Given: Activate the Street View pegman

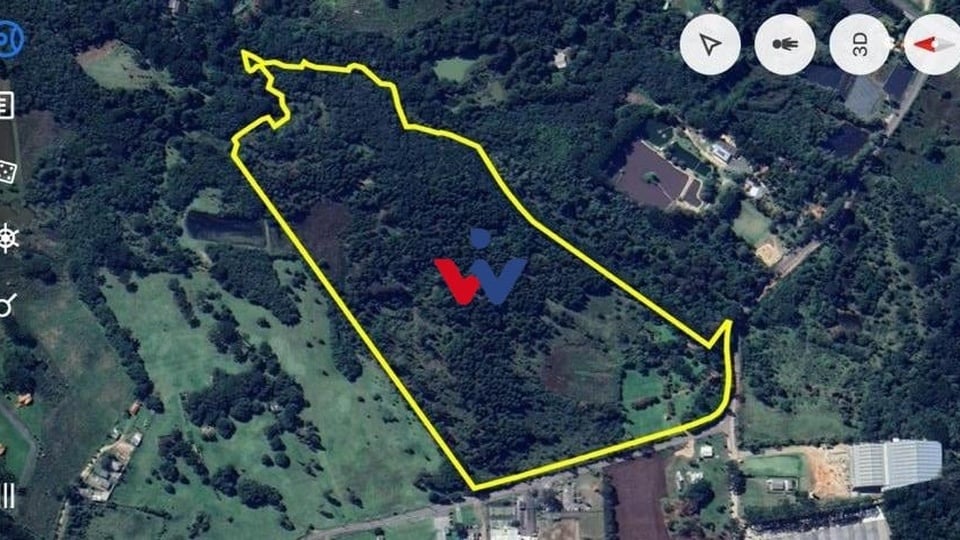Looking at the screenshot, I should coord(784,44).
